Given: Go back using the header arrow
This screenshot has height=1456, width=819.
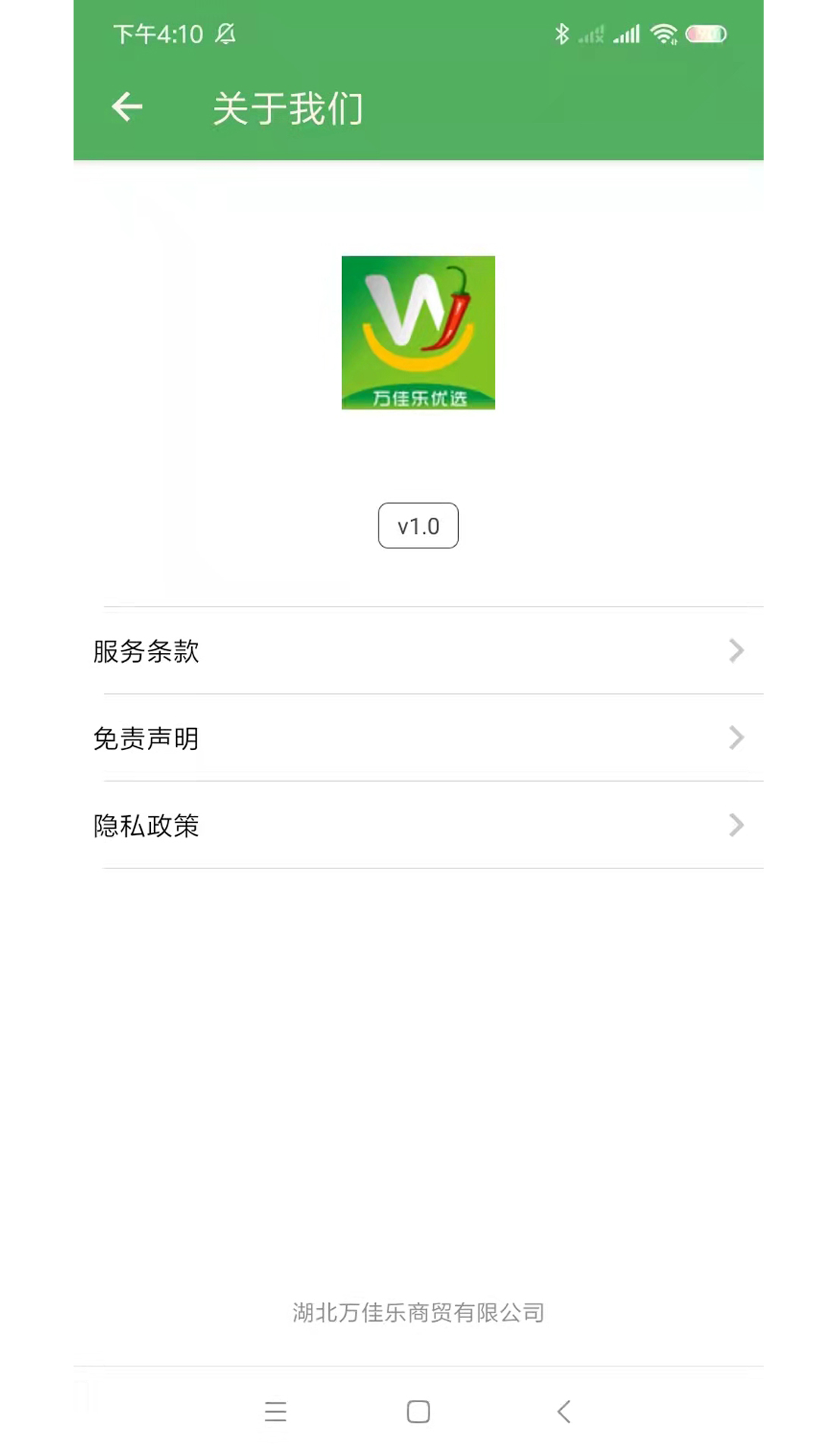Looking at the screenshot, I should coord(127,107).
